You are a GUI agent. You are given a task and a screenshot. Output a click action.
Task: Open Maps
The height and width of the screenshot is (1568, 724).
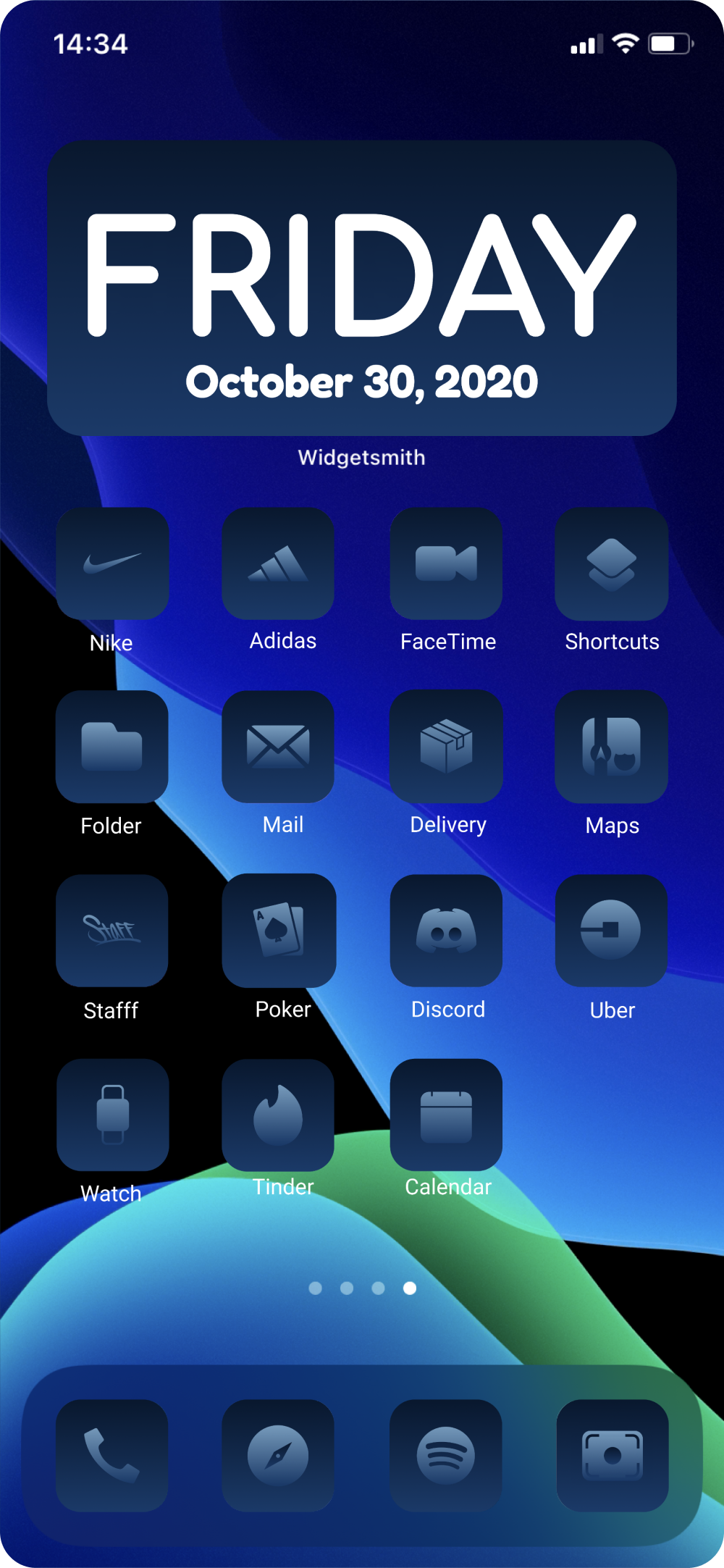tap(611, 747)
